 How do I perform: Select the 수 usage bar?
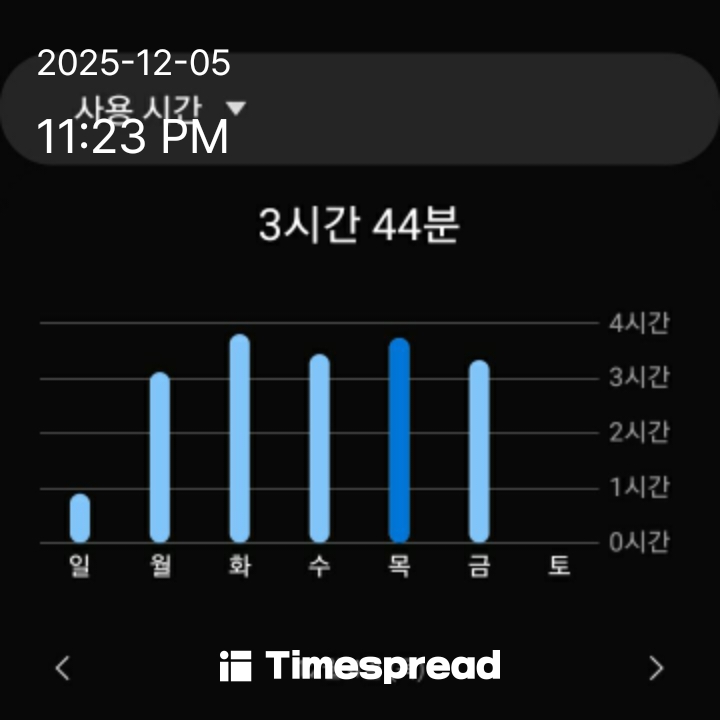(x=320, y=448)
